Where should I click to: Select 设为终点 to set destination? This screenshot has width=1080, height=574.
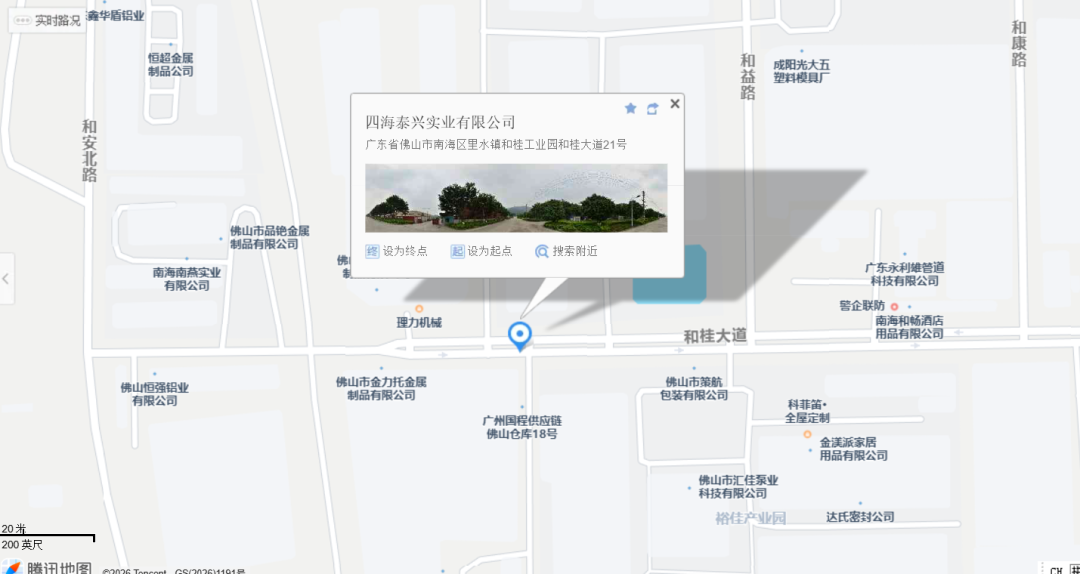[397, 252]
